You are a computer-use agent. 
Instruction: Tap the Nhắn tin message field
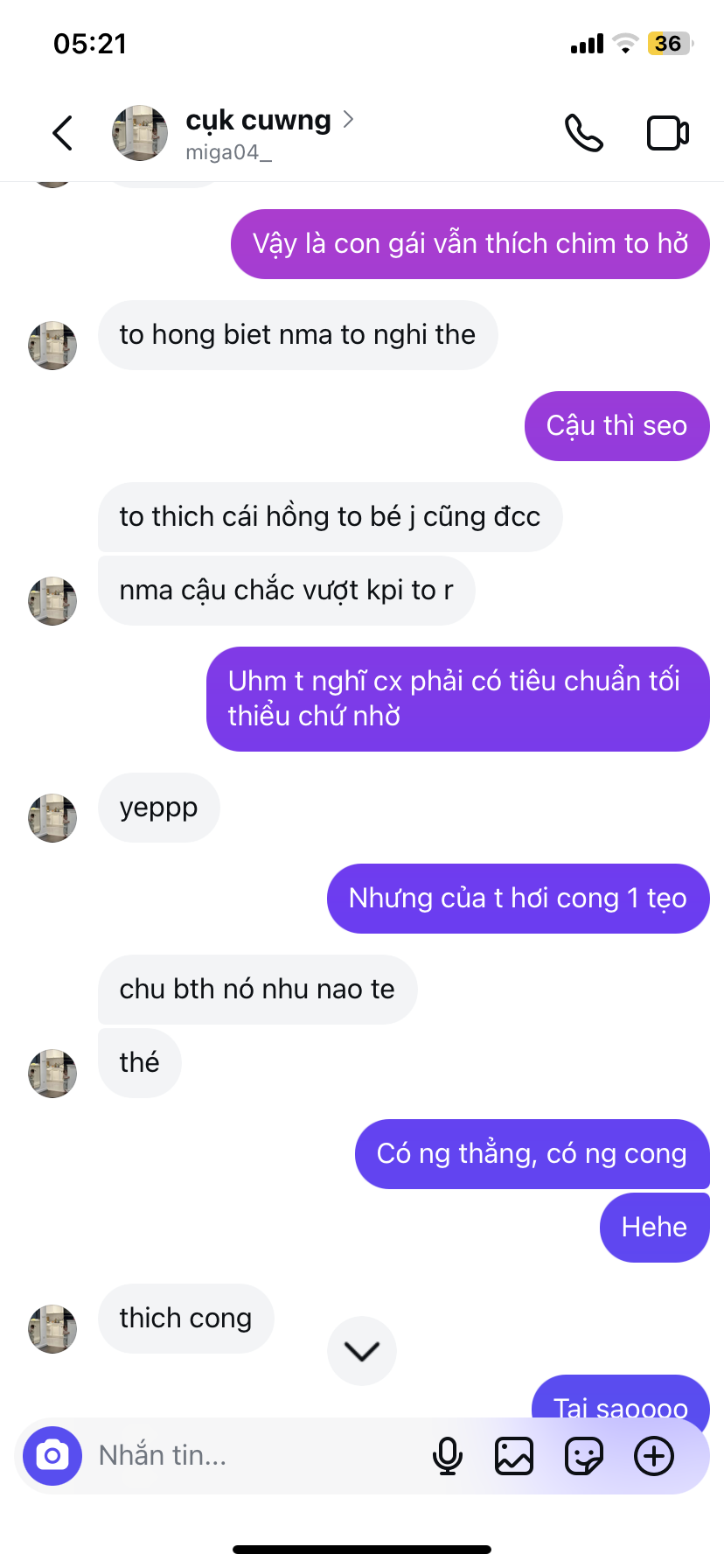click(x=254, y=1456)
